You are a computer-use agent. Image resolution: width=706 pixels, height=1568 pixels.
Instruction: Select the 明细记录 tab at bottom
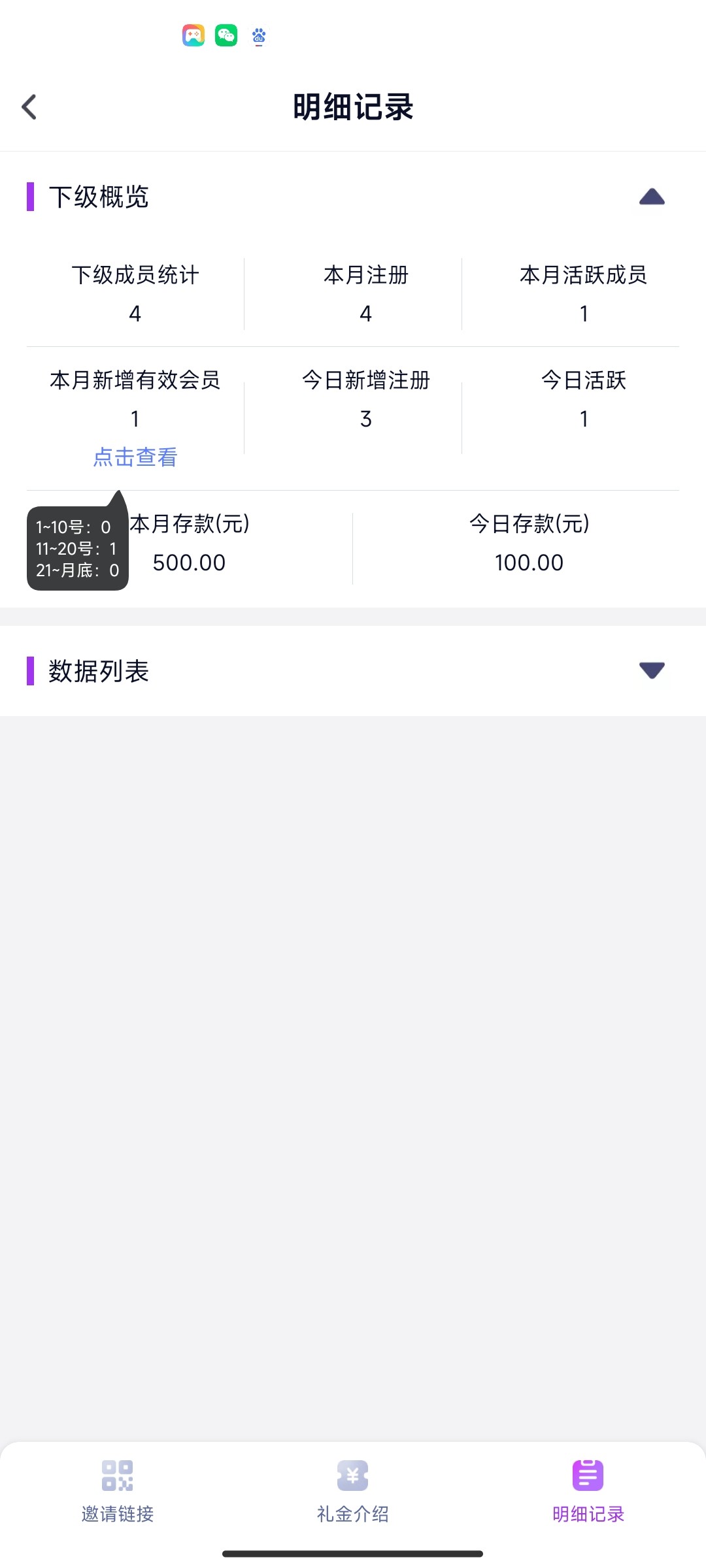[x=588, y=1513]
